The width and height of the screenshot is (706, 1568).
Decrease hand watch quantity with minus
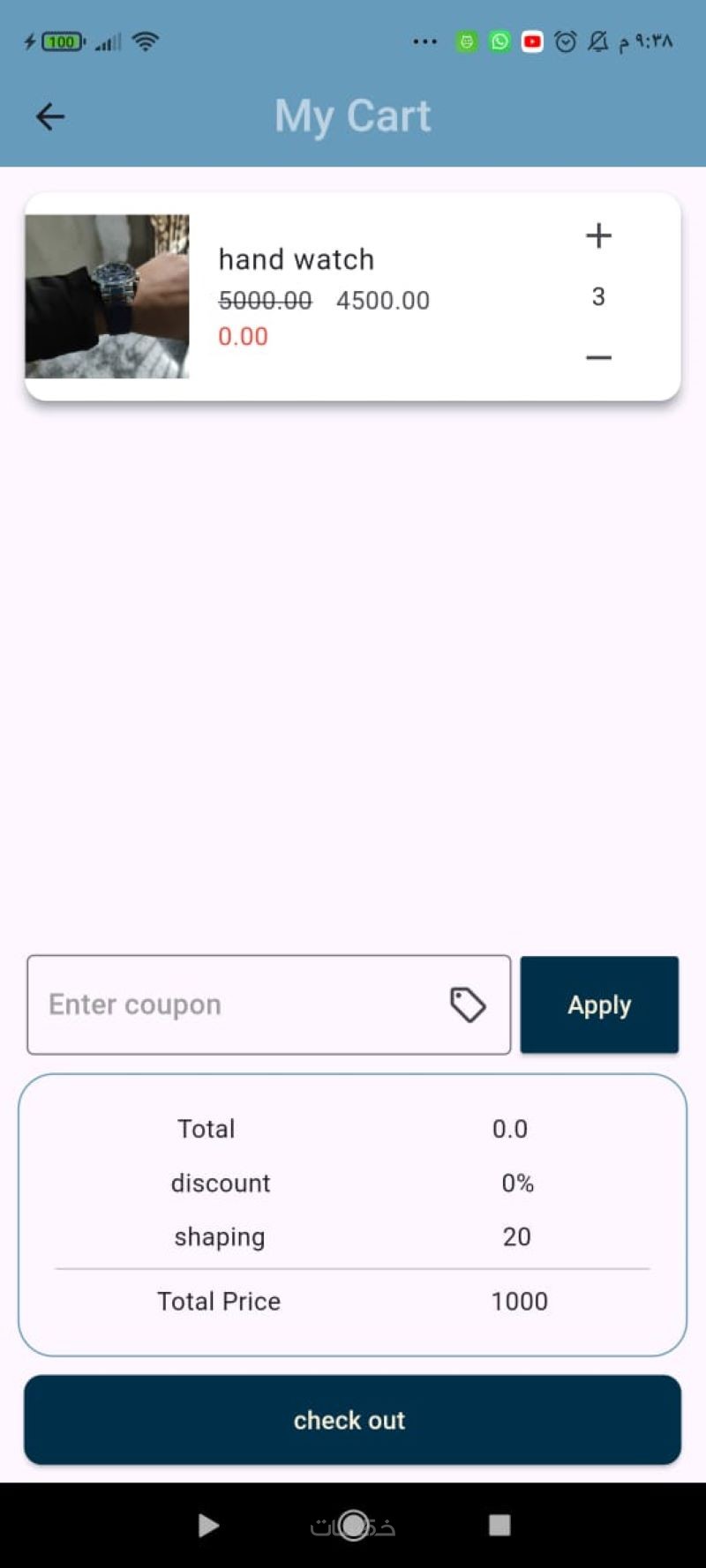click(x=598, y=357)
